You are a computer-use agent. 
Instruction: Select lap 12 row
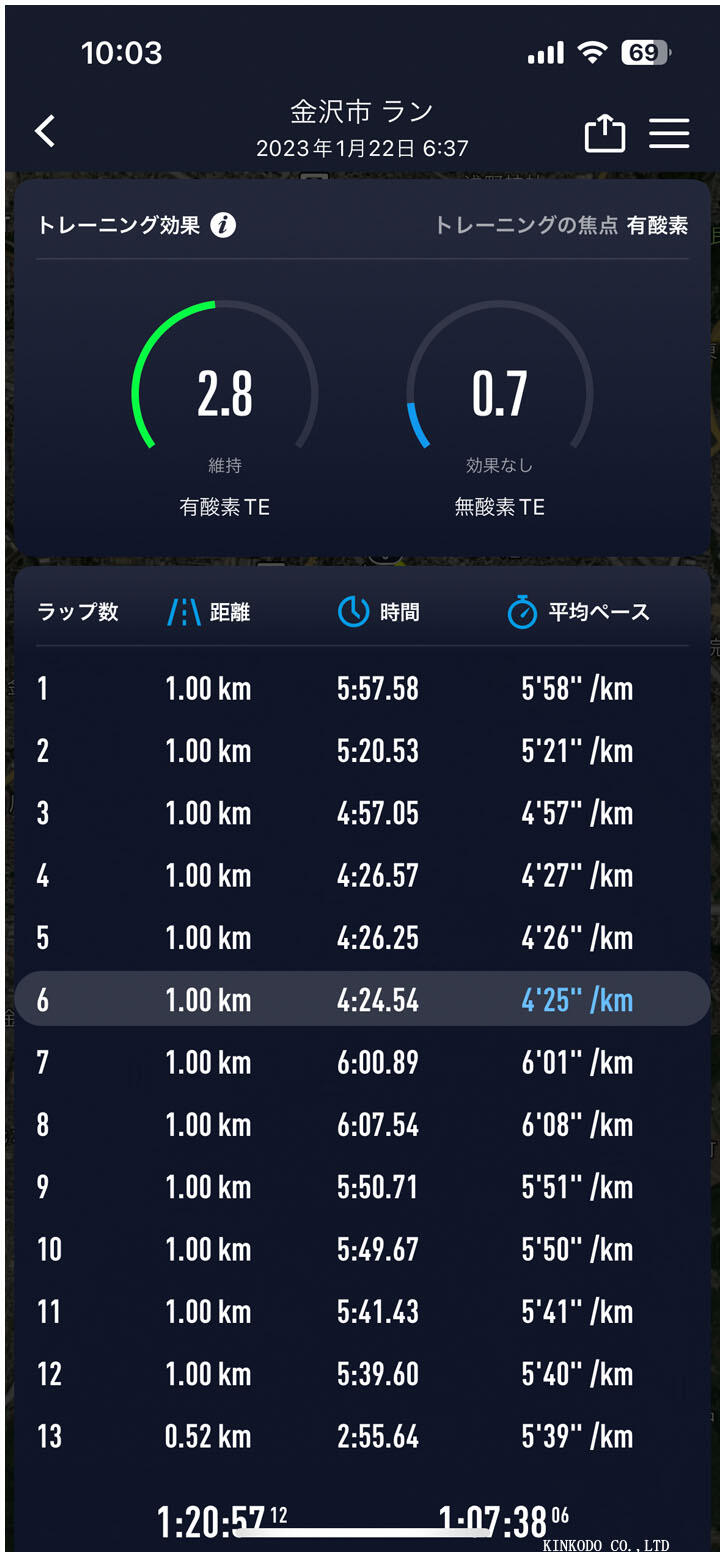click(362, 1374)
